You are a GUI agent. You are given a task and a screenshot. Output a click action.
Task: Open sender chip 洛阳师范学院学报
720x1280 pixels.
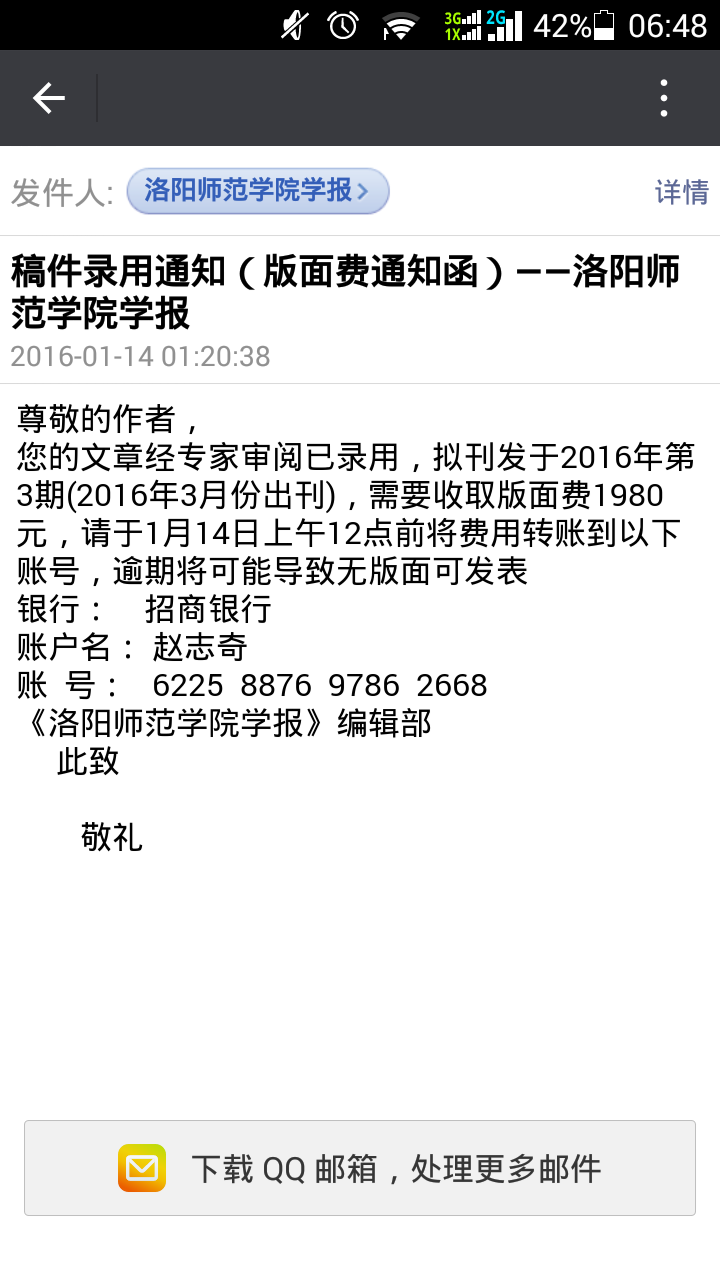click(x=257, y=191)
